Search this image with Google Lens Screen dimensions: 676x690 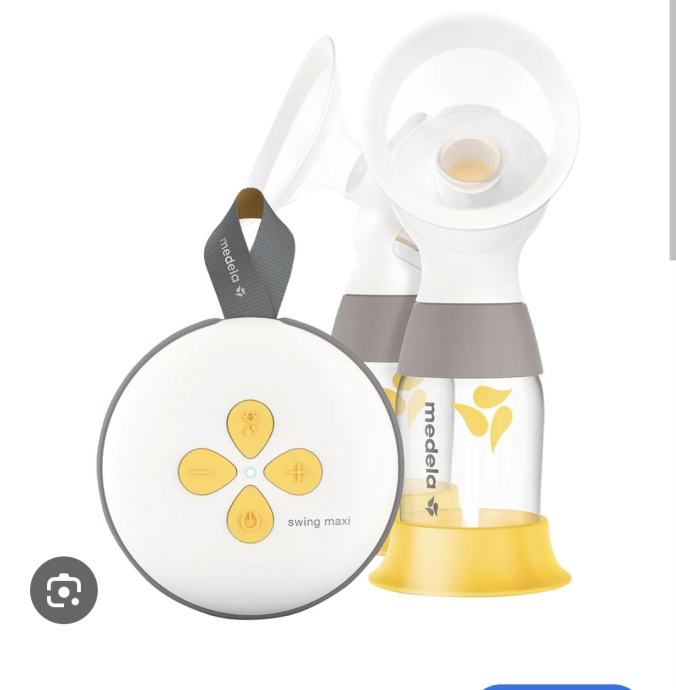(64, 590)
